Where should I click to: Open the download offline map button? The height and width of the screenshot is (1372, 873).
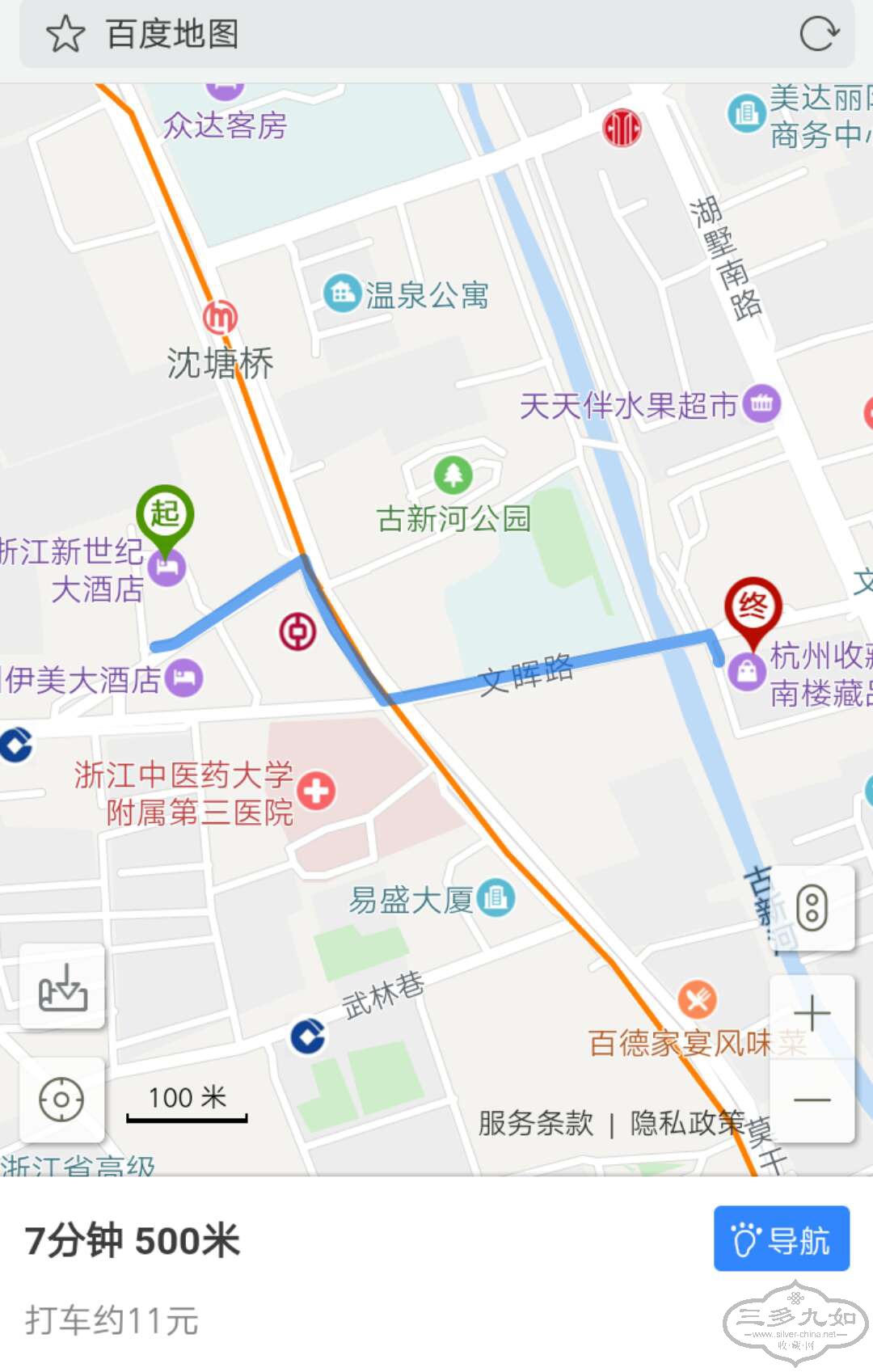tap(62, 987)
